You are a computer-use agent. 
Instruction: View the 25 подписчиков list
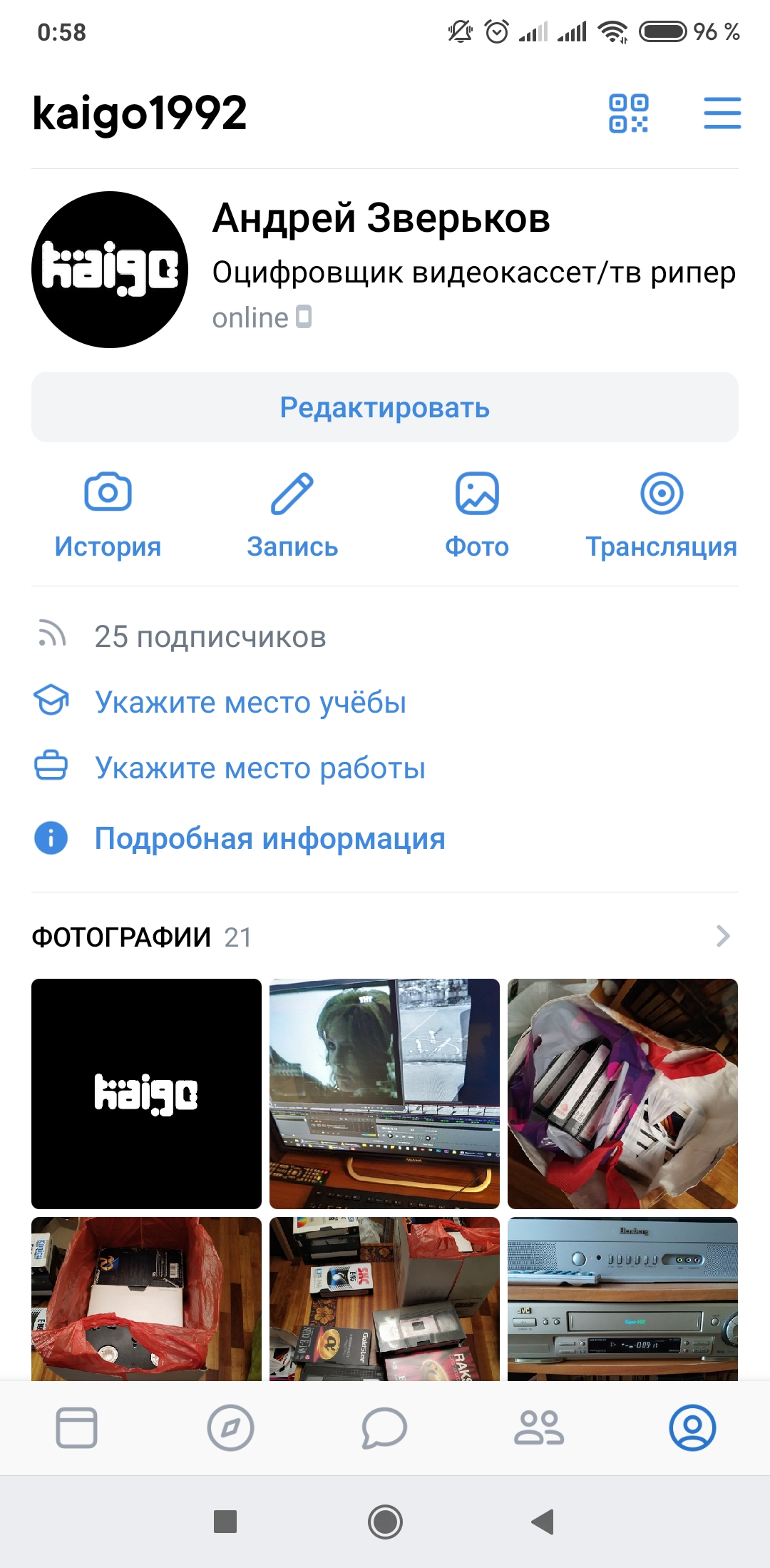(210, 637)
